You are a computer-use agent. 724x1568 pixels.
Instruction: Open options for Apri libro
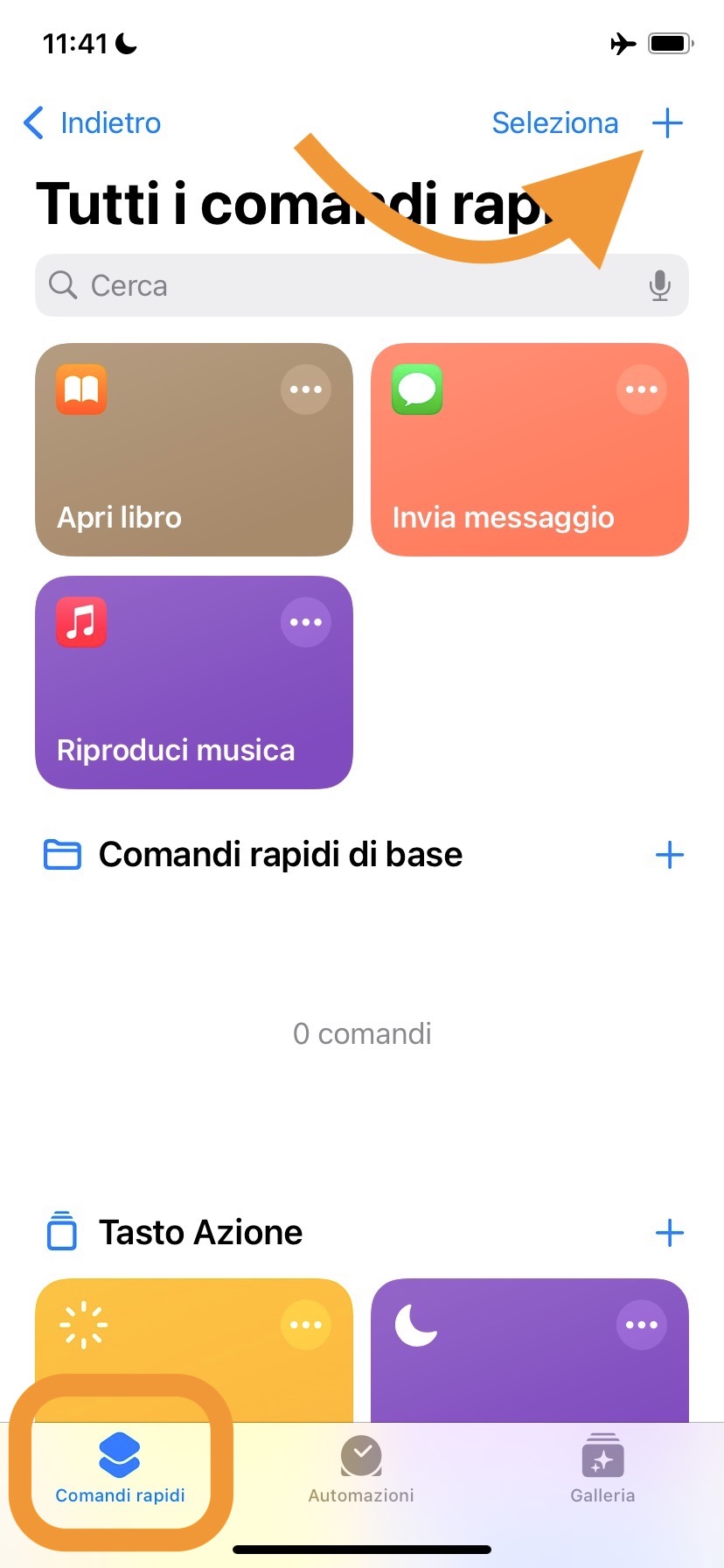(305, 389)
